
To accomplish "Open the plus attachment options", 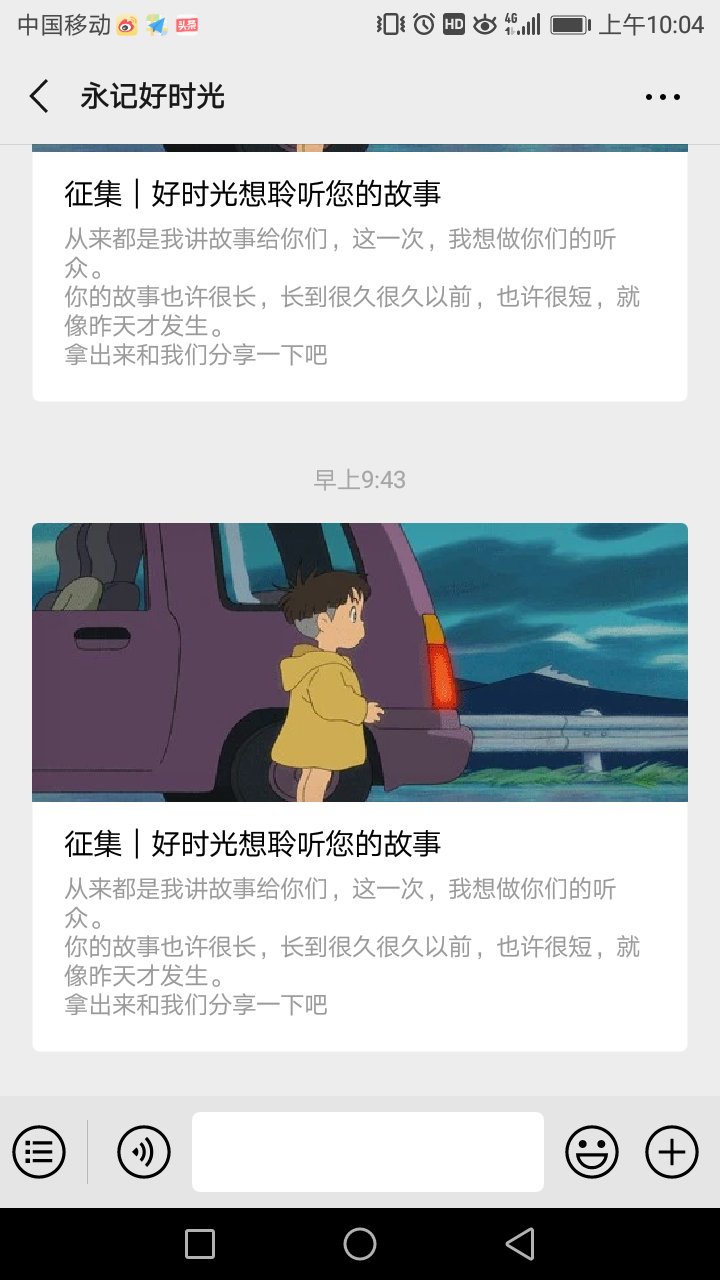I will (x=672, y=1152).
